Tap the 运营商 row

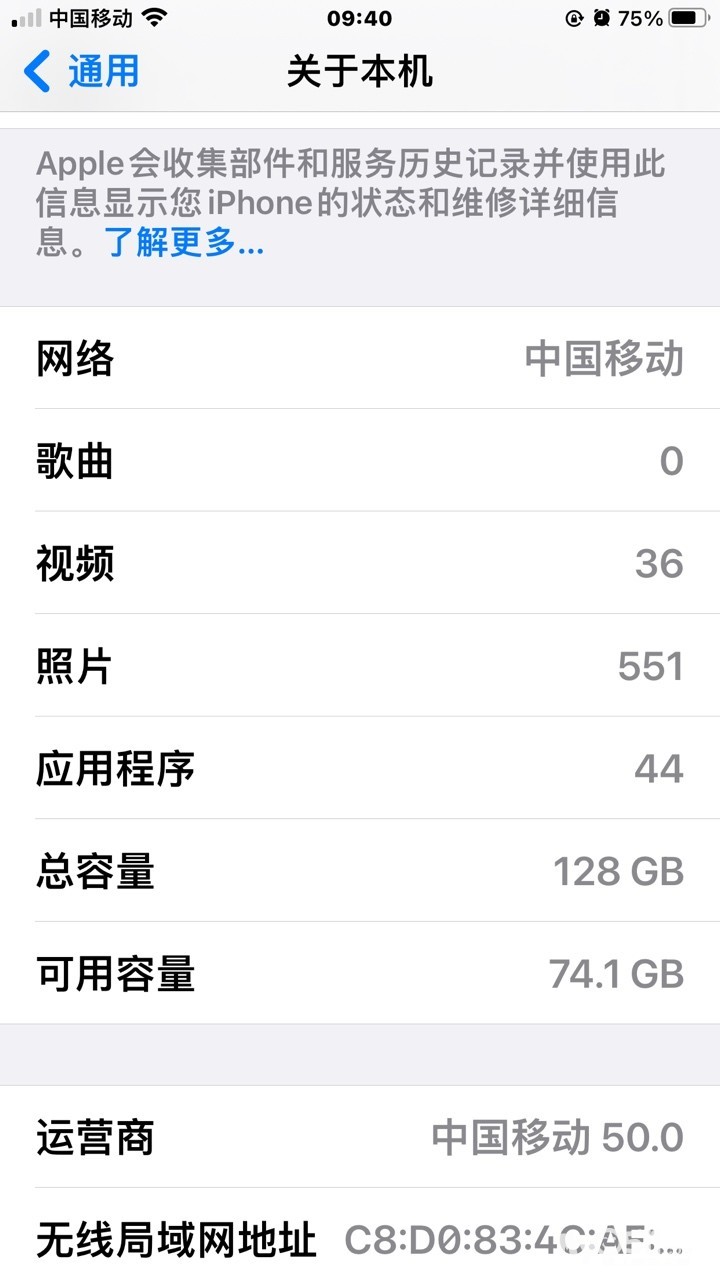[360, 1137]
